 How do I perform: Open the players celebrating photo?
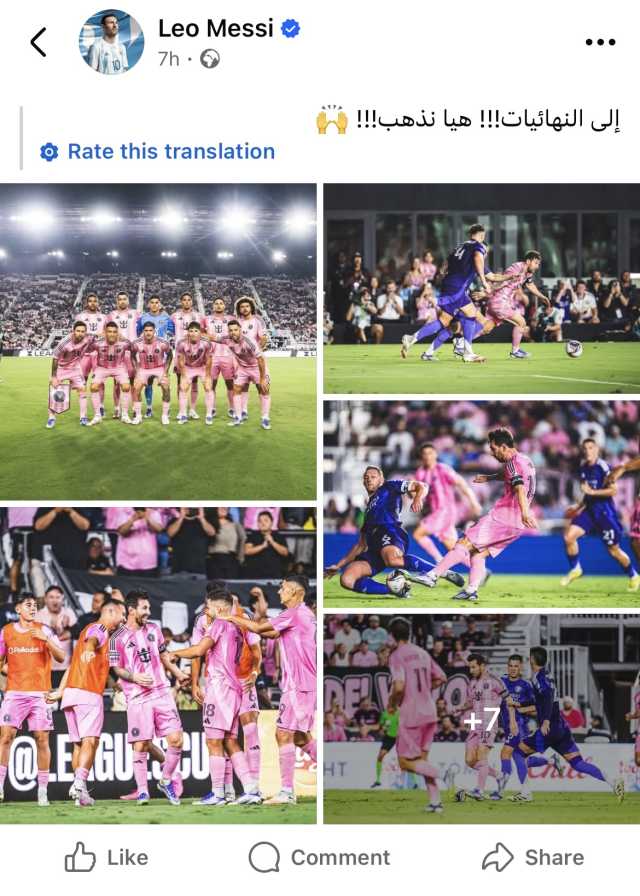point(158,664)
